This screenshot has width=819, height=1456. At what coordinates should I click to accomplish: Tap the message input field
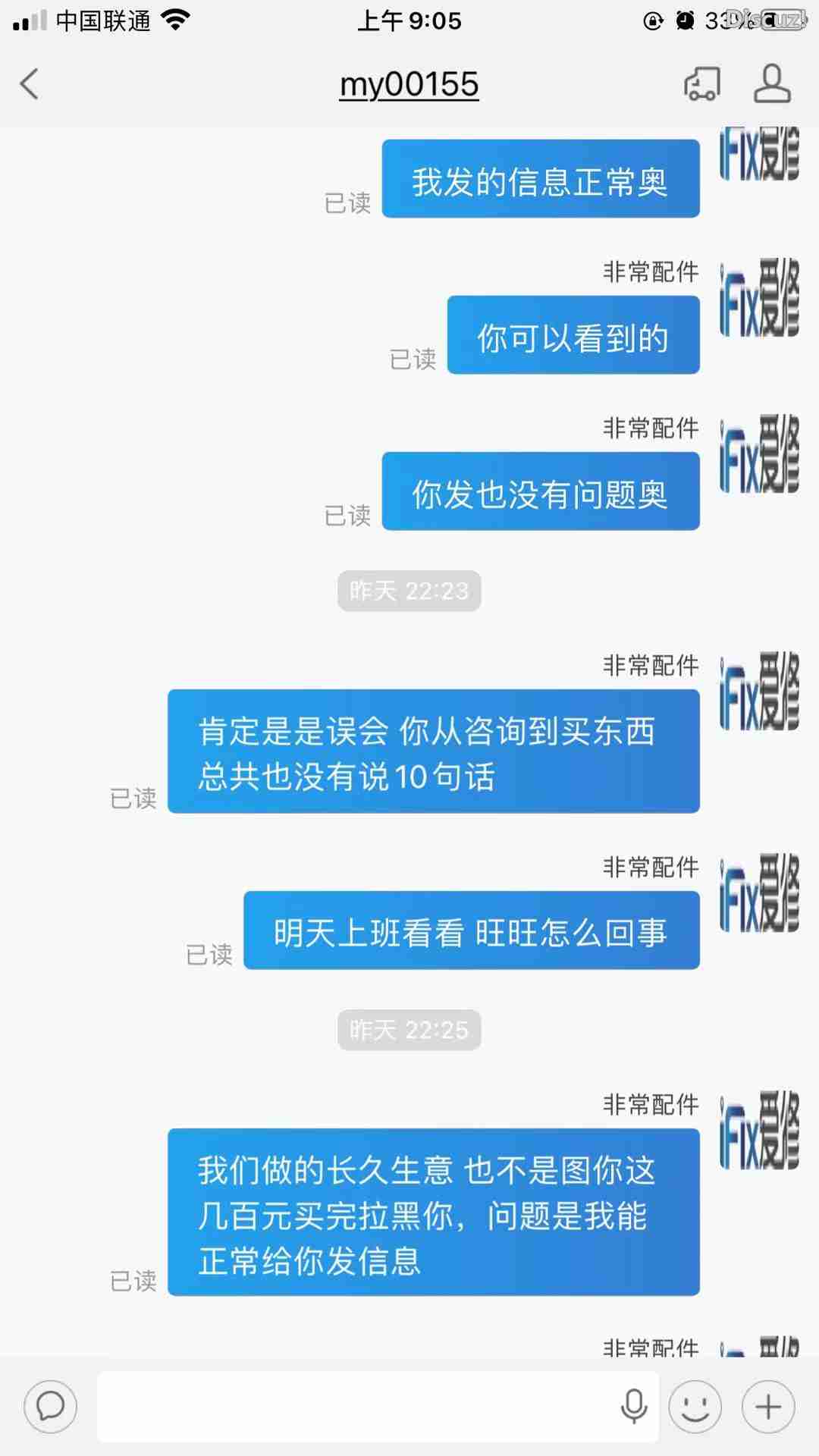pos(356,1407)
